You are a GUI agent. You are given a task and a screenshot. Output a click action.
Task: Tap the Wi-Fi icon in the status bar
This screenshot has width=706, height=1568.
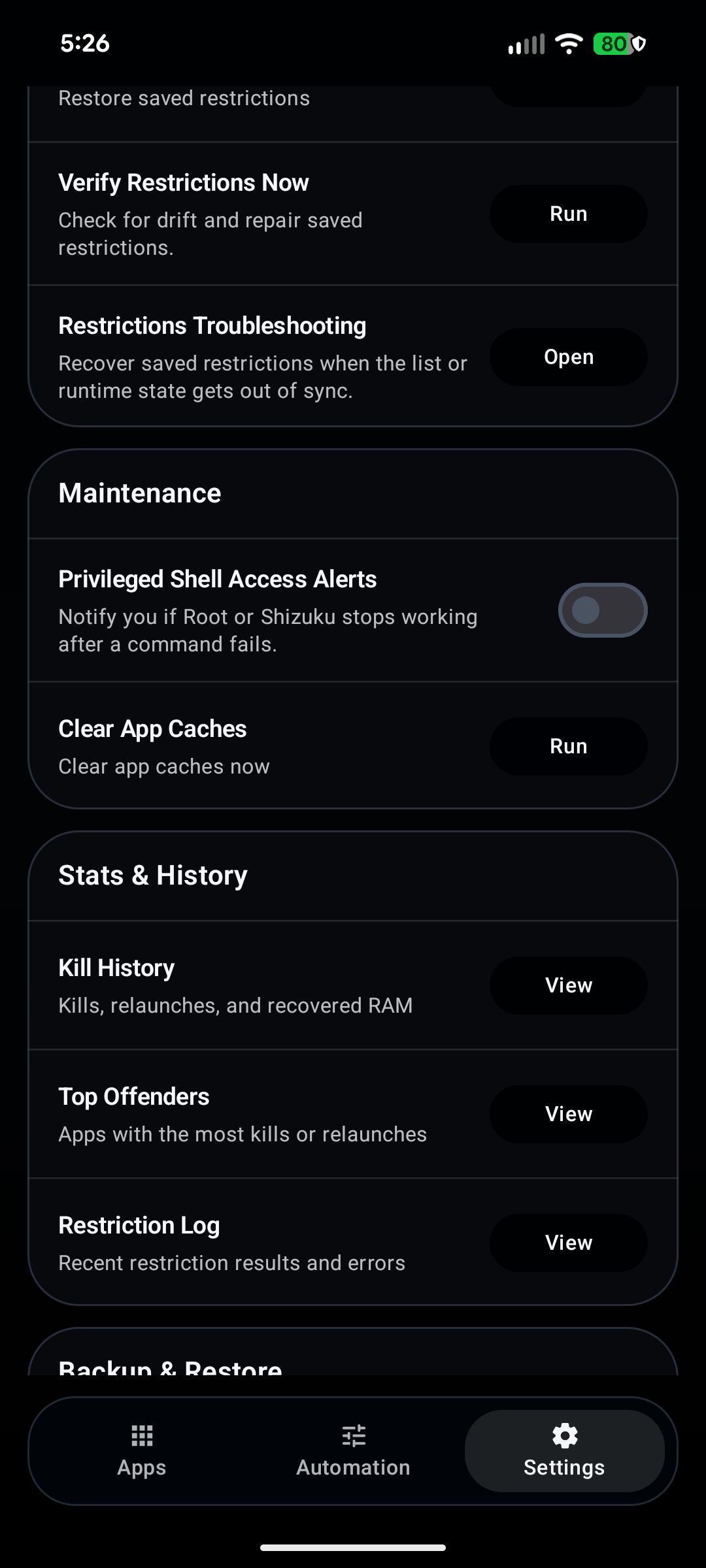568,43
